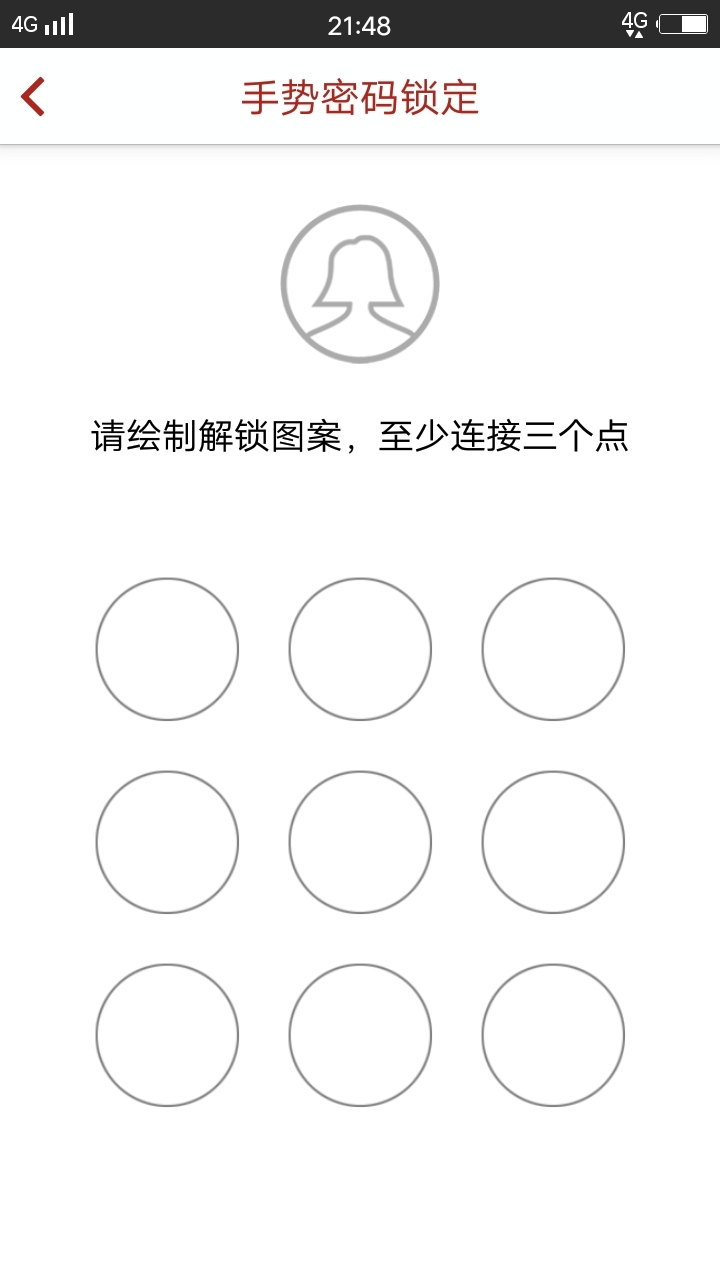Select the middle-left pattern dot
The image size is (720, 1280).
(167, 842)
